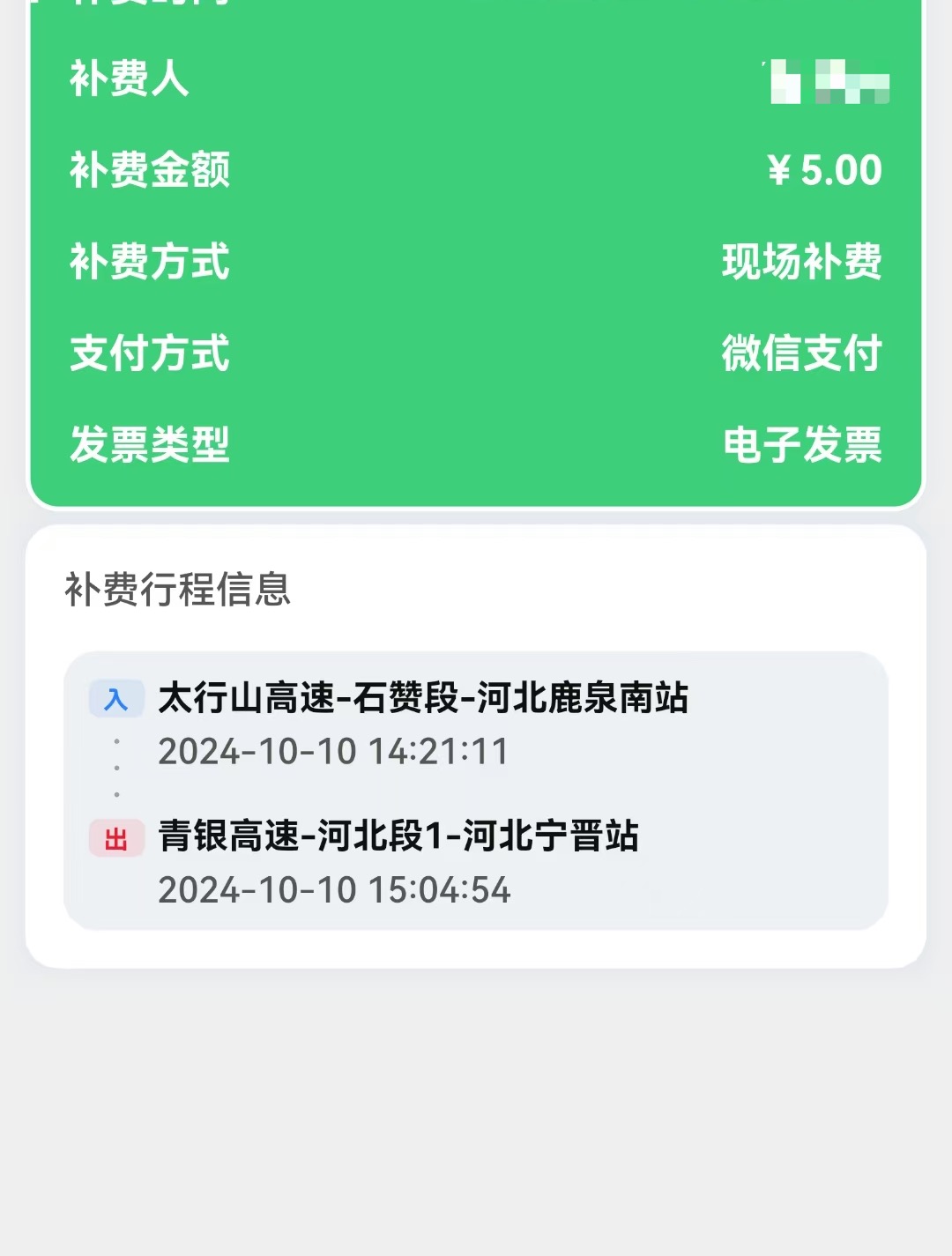Select the 青银高速-河北段1-河北宁晋站 exit station

click(398, 838)
